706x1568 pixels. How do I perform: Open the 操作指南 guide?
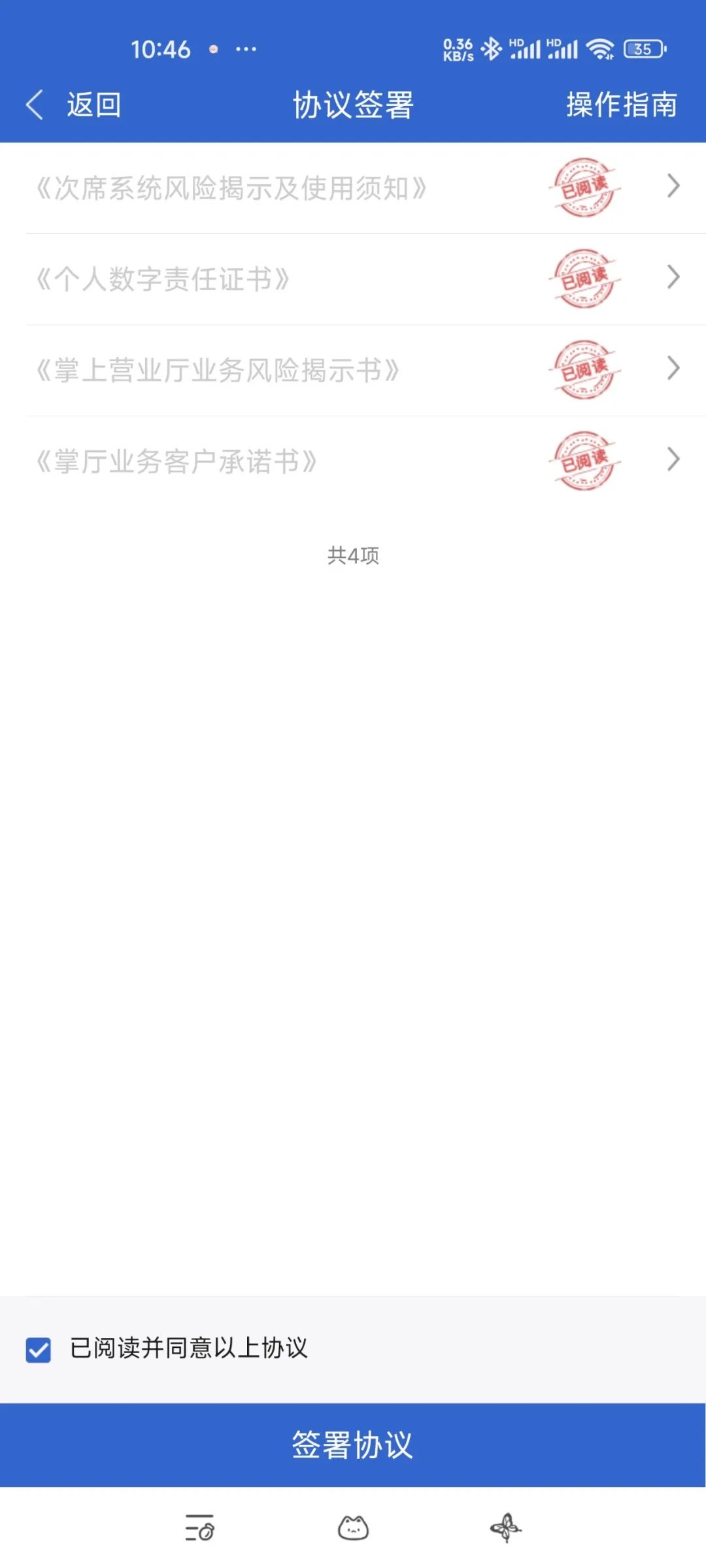pyautogui.click(x=621, y=105)
